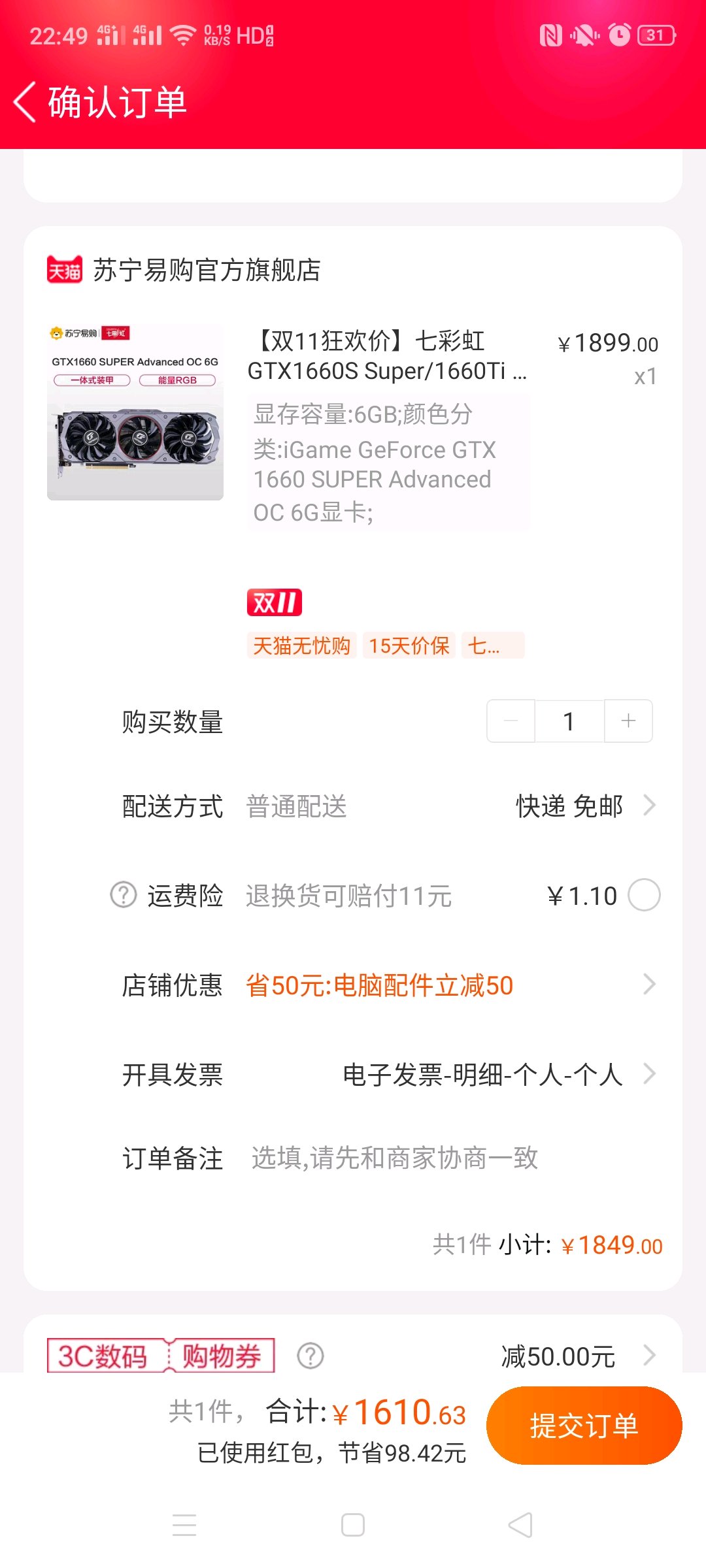Select the 运费险 shipping insurance option

click(x=644, y=895)
